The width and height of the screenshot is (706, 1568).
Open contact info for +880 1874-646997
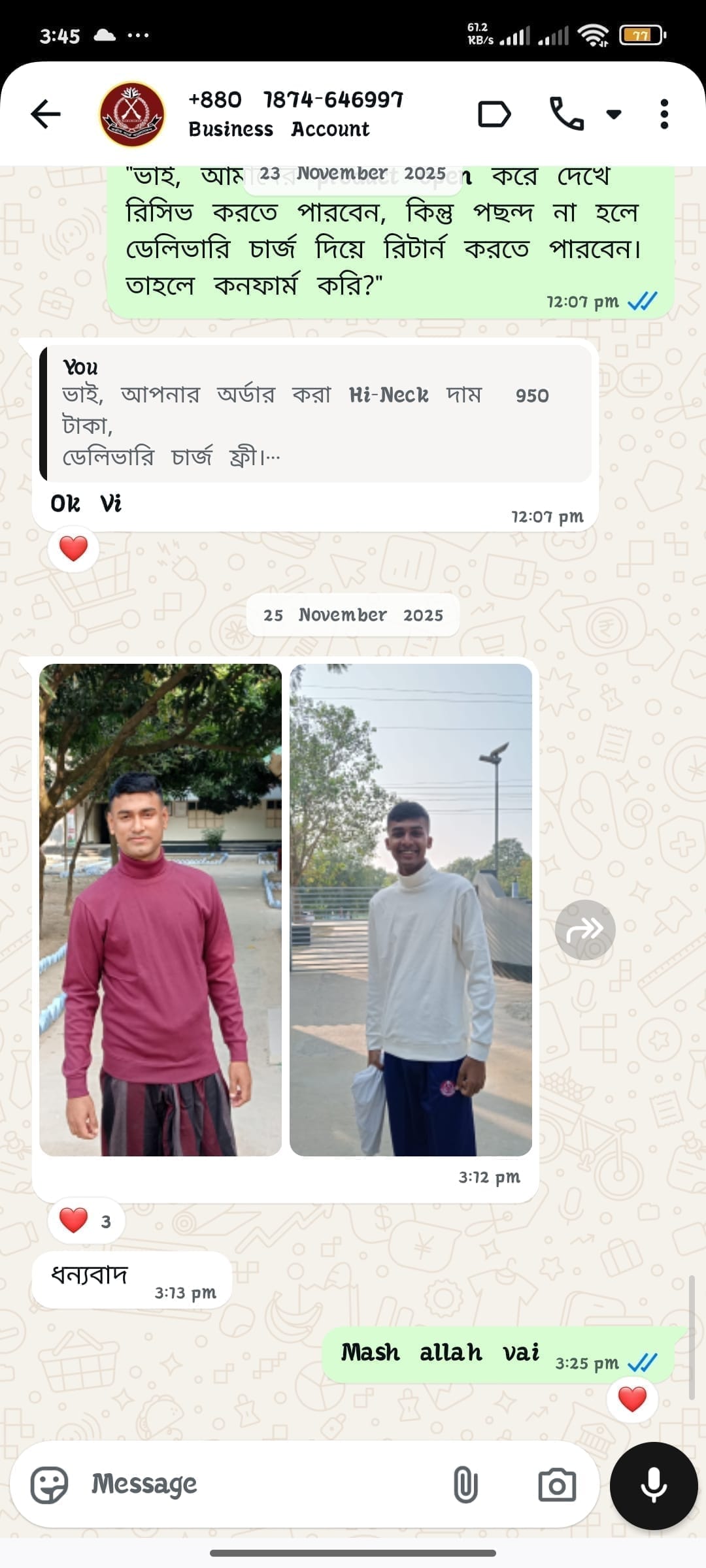pyautogui.click(x=294, y=114)
